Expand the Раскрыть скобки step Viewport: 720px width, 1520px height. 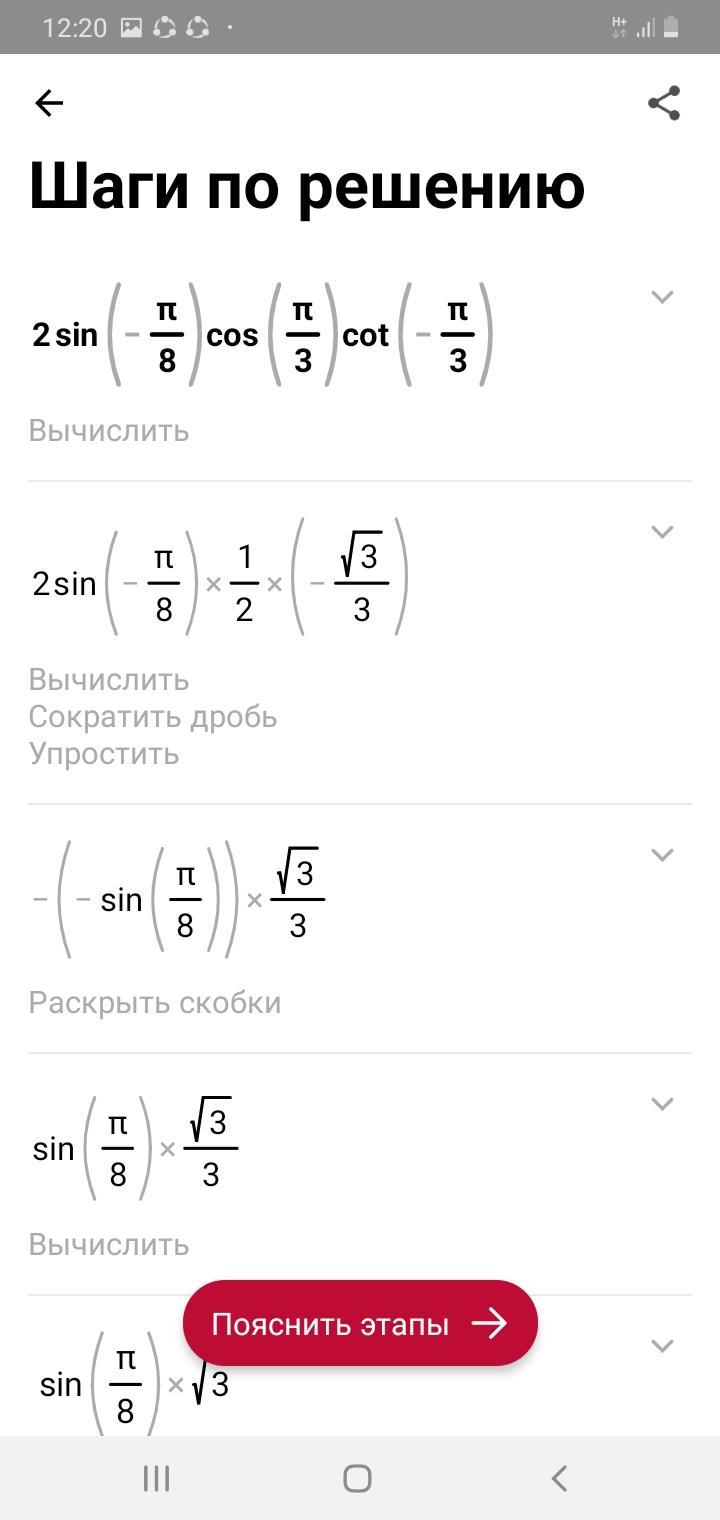click(662, 855)
